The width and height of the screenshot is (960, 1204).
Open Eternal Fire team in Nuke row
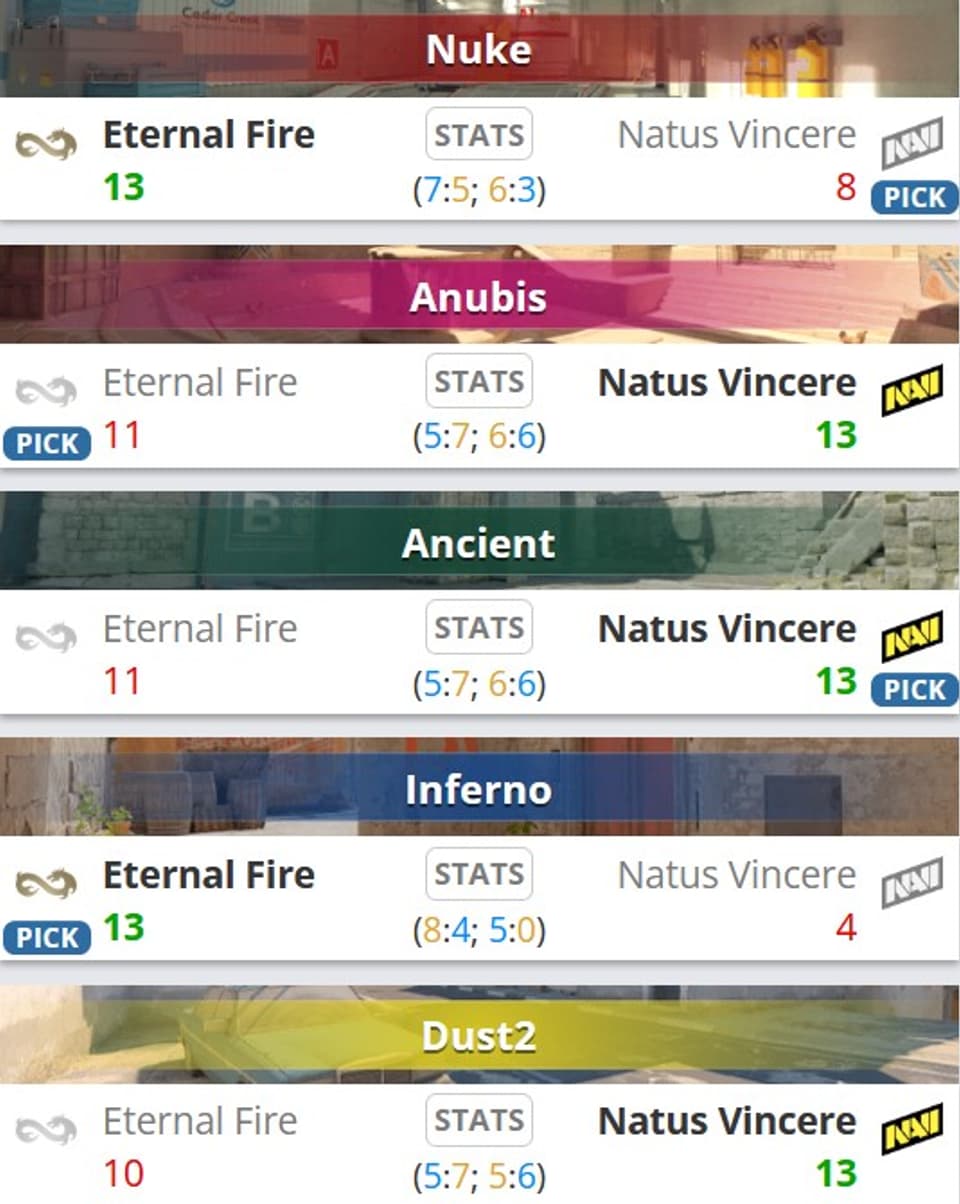(208, 135)
